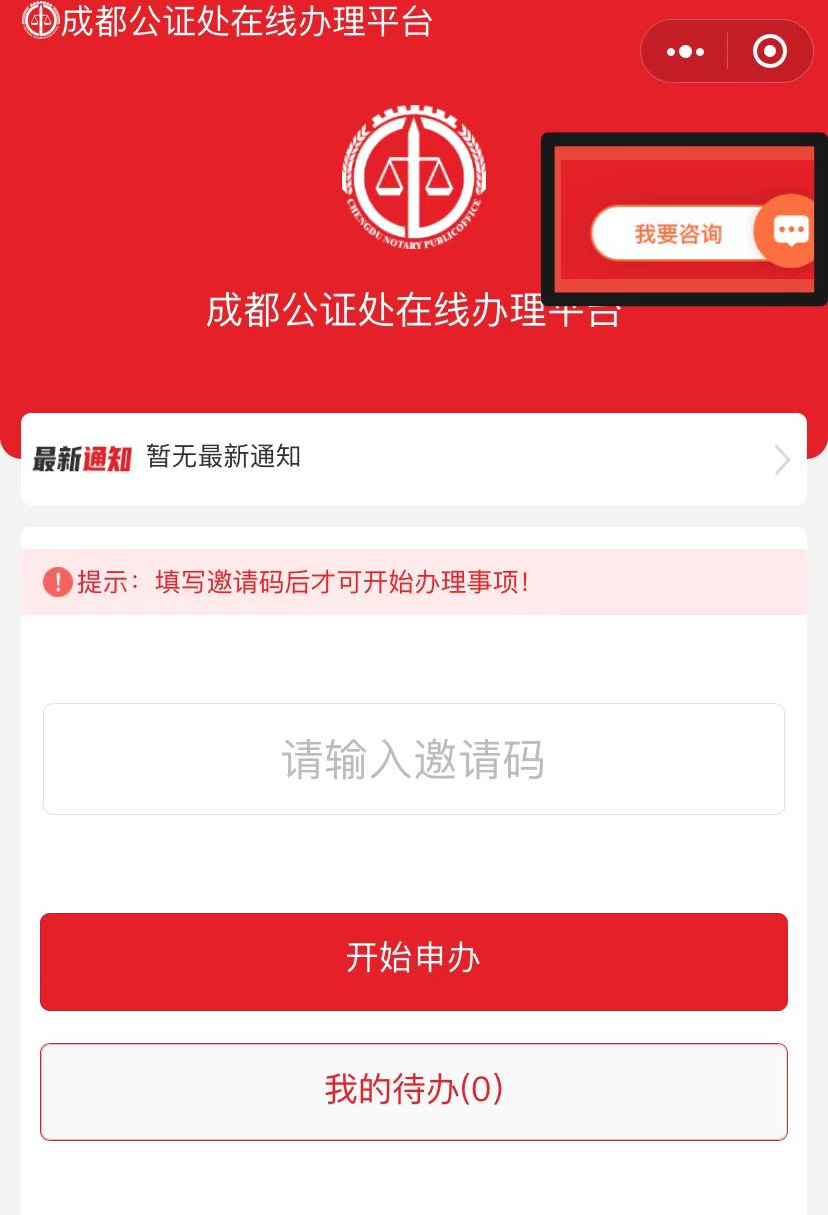Open the mini program more options menu
Image resolution: width=828 pixels, height=1215 pixels.
coord(685,52)
